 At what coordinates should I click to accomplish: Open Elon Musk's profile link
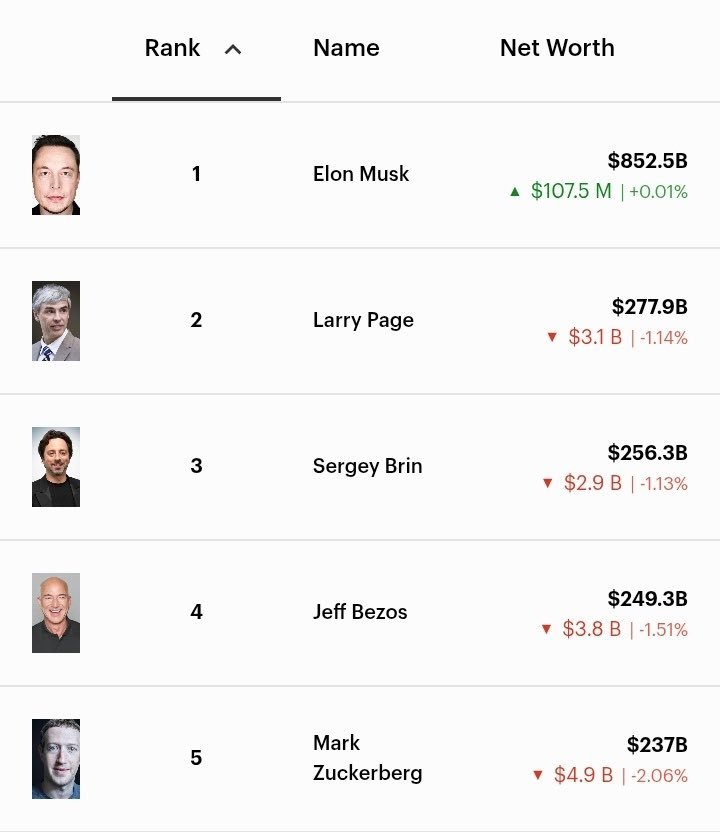click(x=361, y=173)
